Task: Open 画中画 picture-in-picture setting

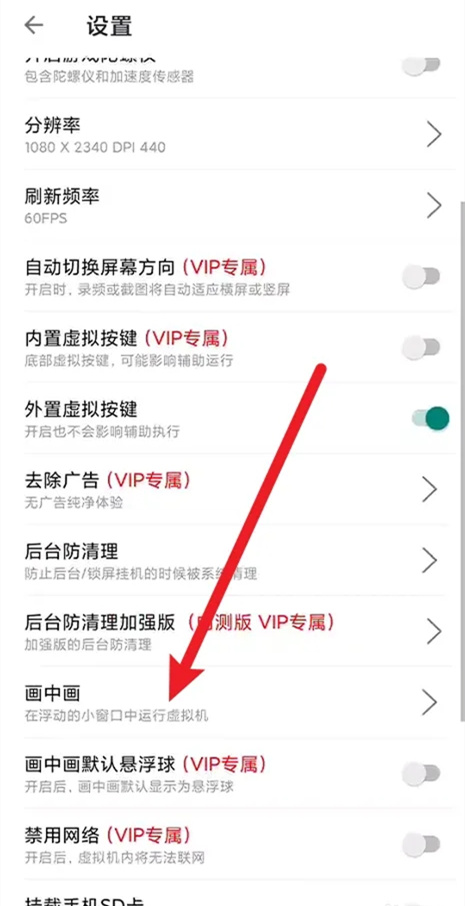Action: 232,702
